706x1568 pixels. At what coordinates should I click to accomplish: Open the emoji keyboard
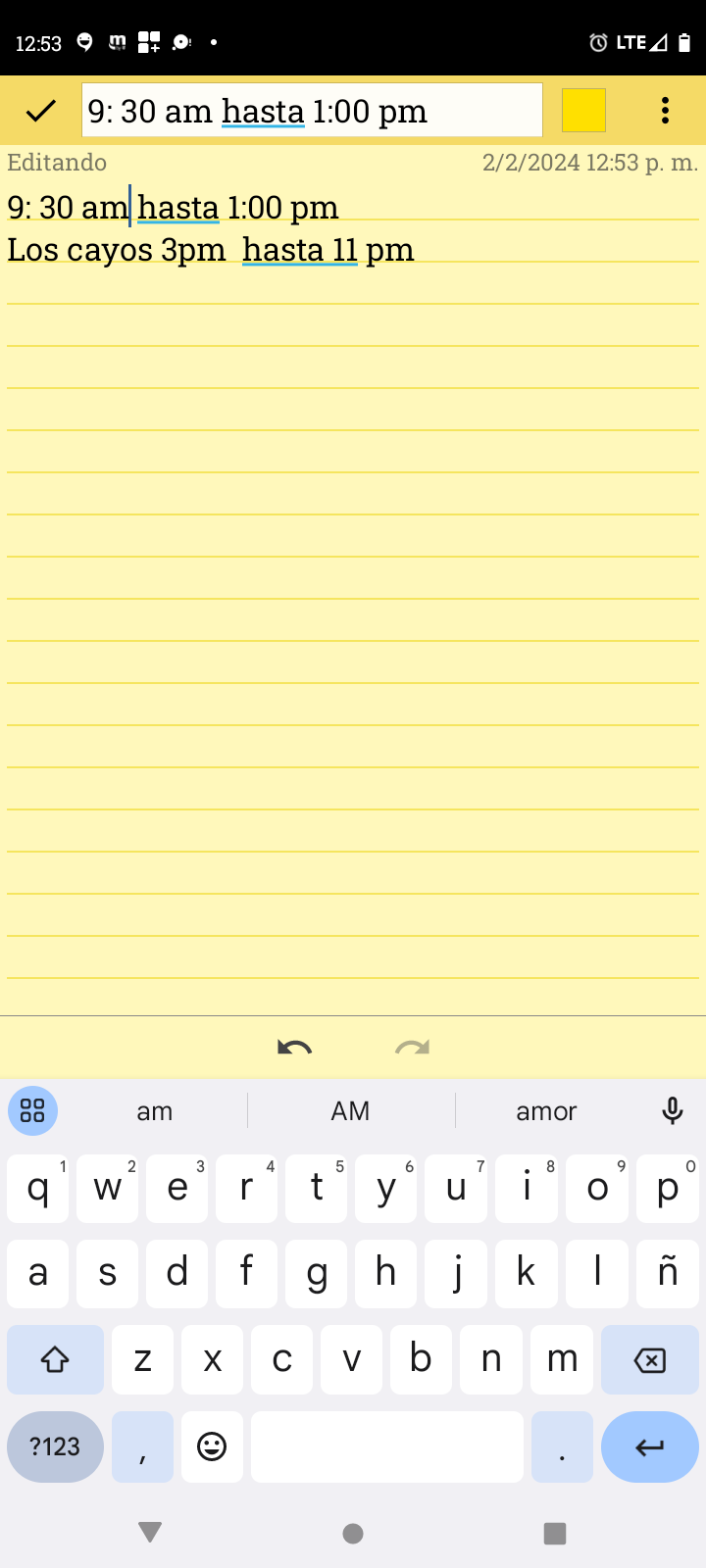212,1446
